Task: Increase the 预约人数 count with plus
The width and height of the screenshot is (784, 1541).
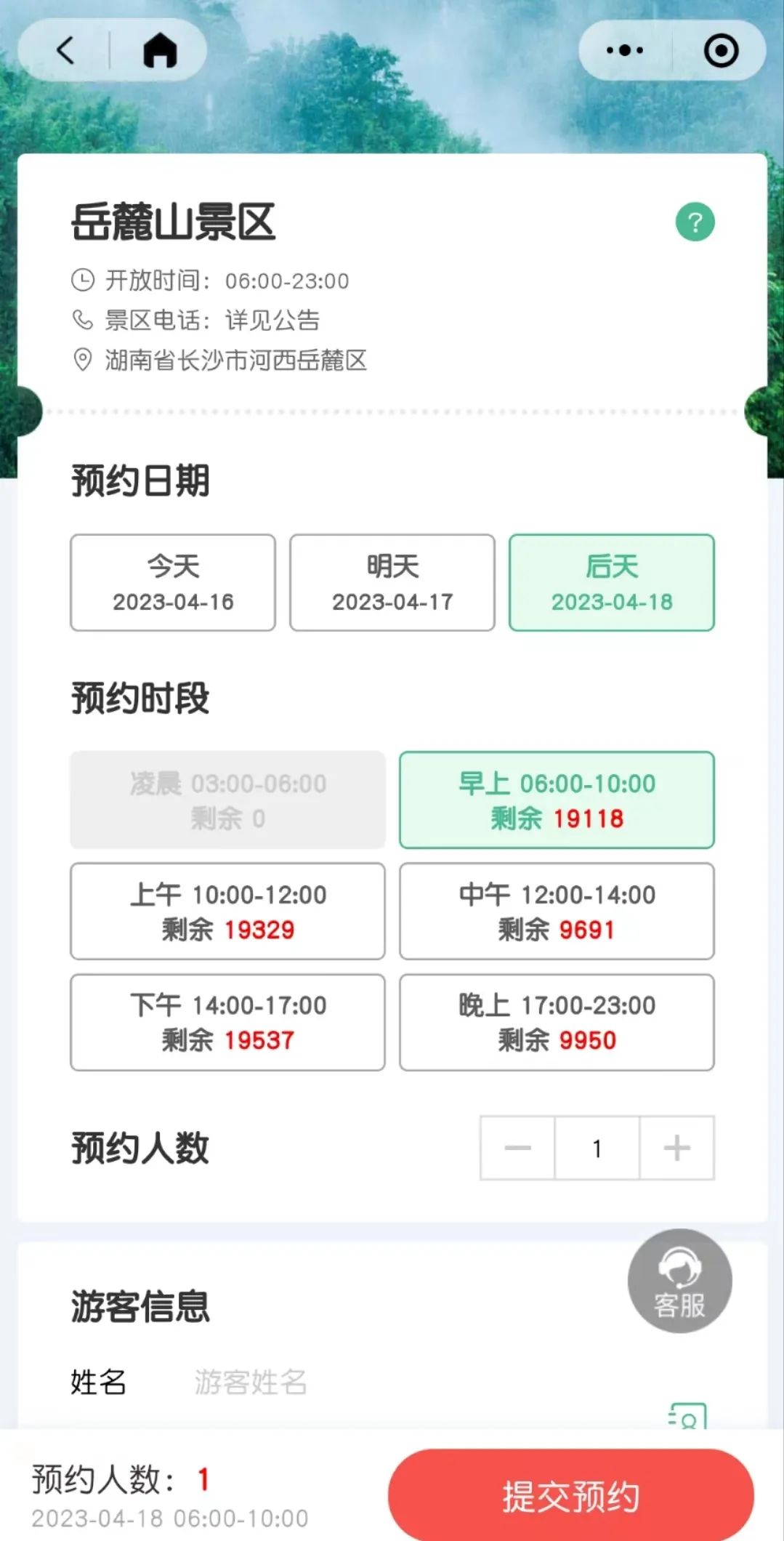Action: [676, 1148]
